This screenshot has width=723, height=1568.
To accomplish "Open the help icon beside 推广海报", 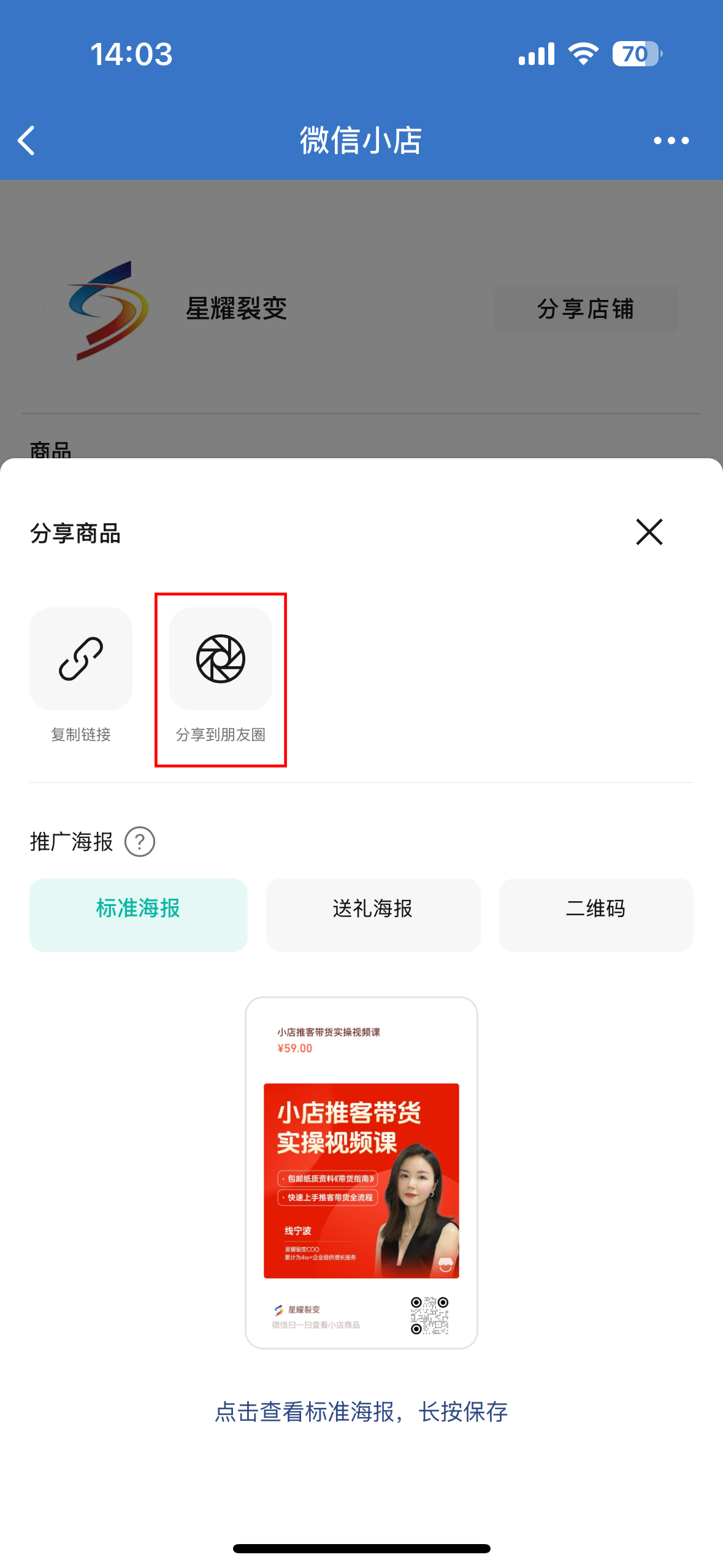I will 140,842.
